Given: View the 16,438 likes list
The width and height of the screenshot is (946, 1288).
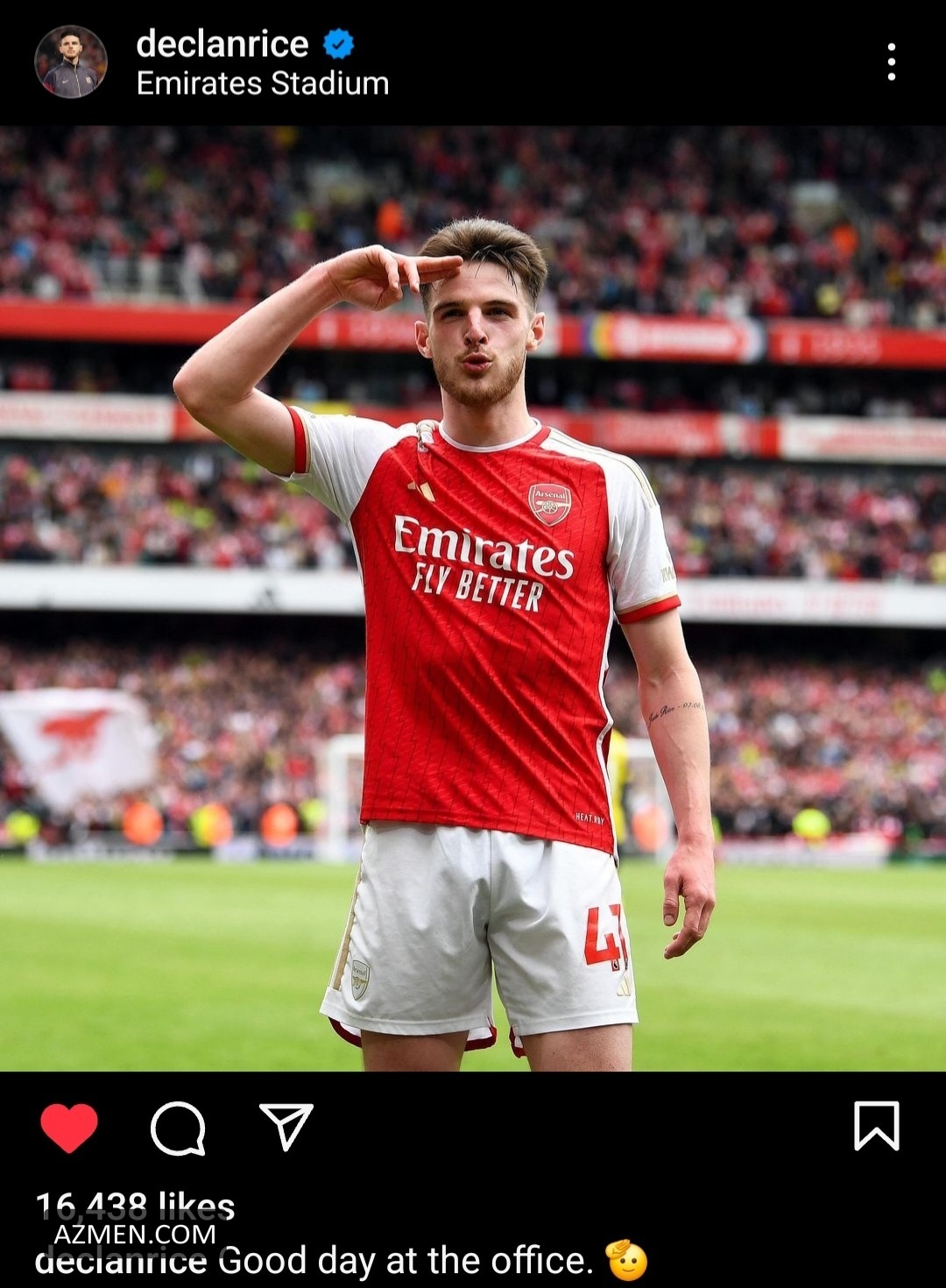Looking at the screenshot, I should click(136, 1206).
